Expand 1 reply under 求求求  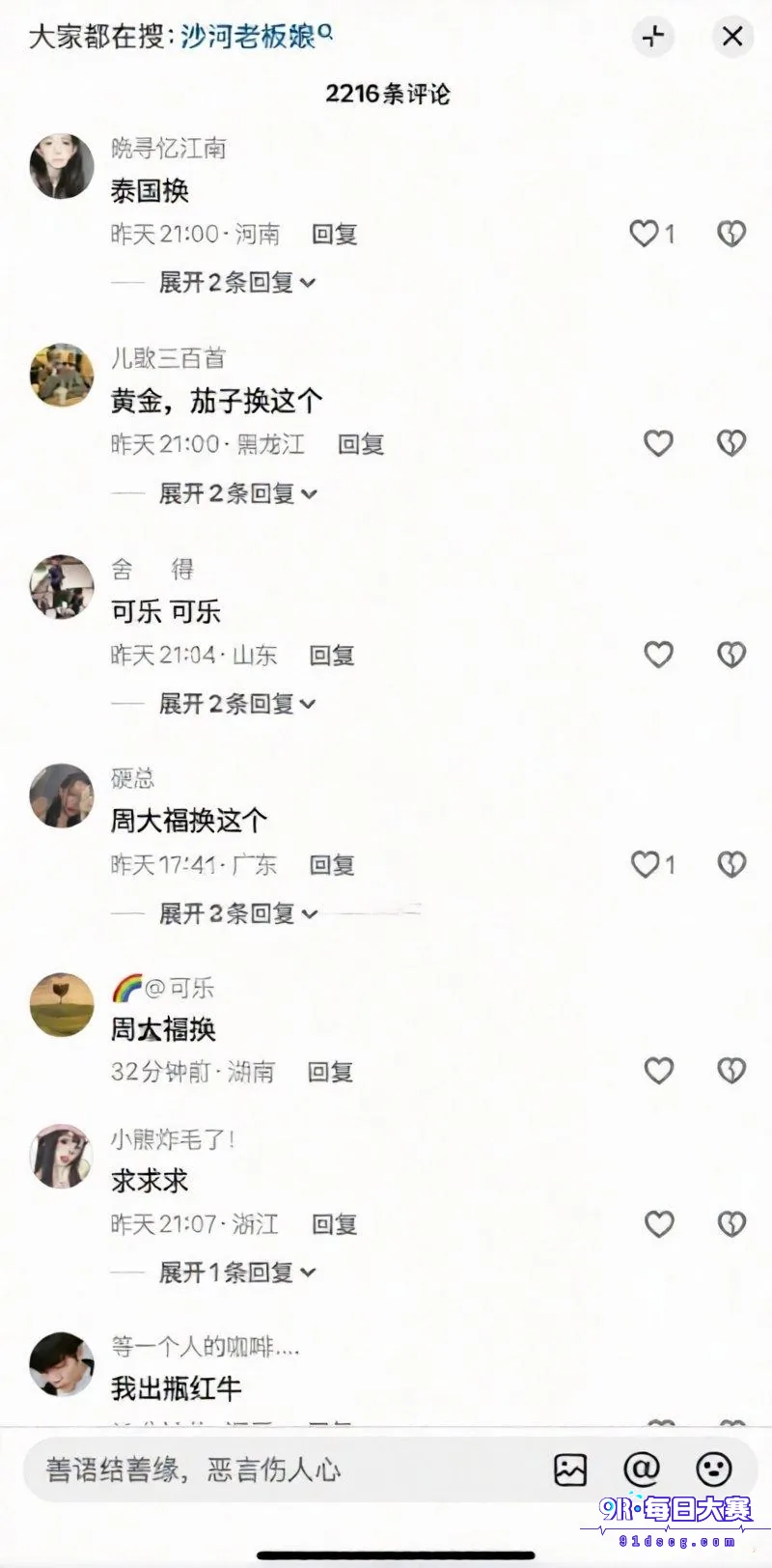[237, 1273]
